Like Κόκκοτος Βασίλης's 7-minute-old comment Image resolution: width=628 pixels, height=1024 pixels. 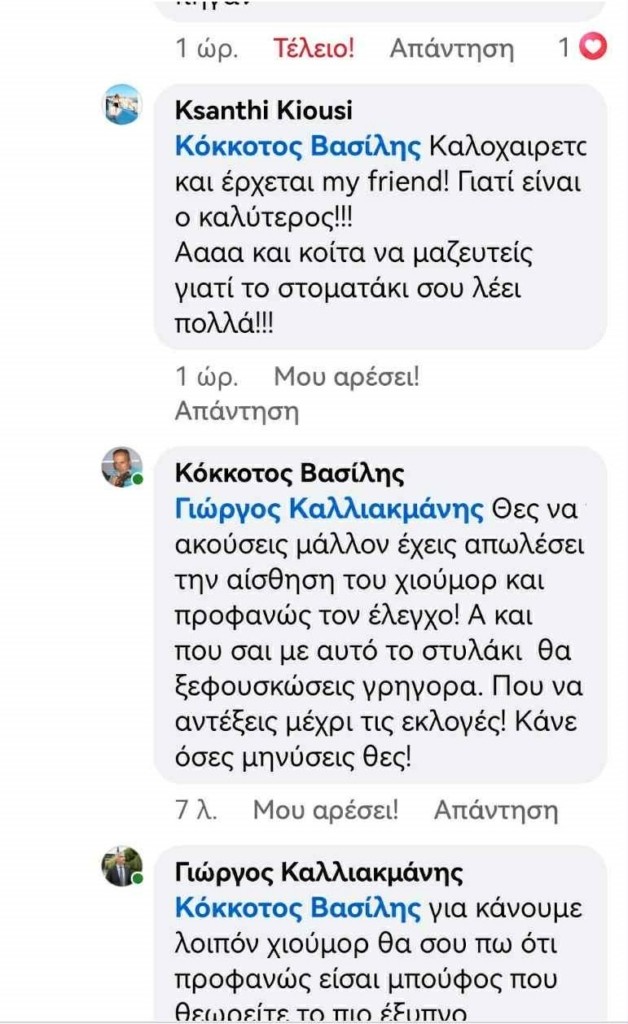[325, 809]
